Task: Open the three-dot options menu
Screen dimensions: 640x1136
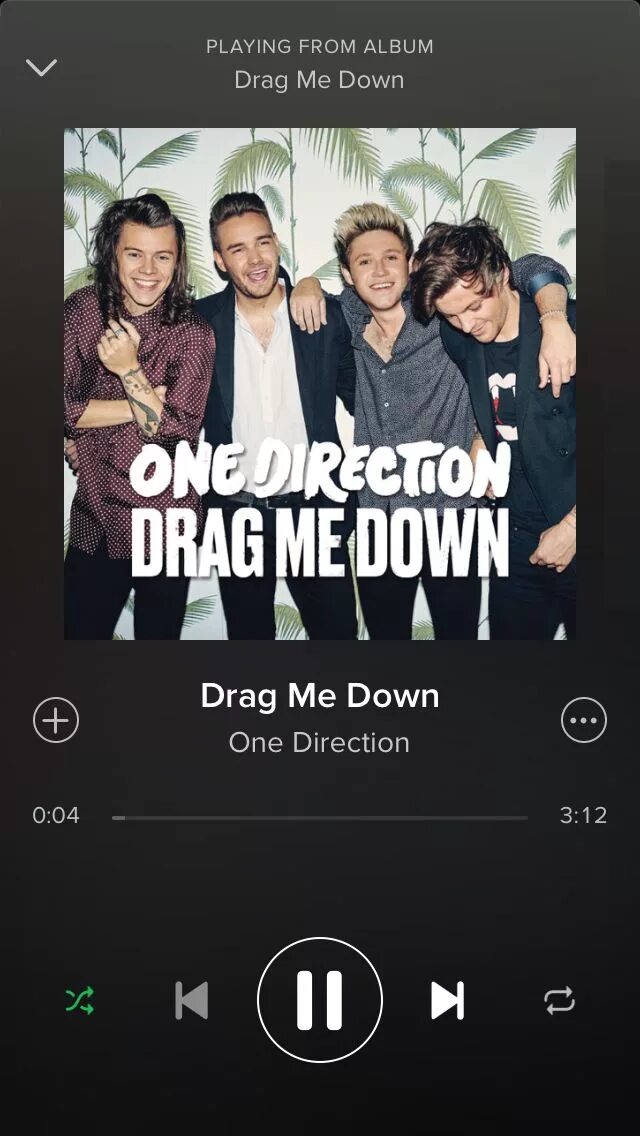Action: [x=583, y=720]
